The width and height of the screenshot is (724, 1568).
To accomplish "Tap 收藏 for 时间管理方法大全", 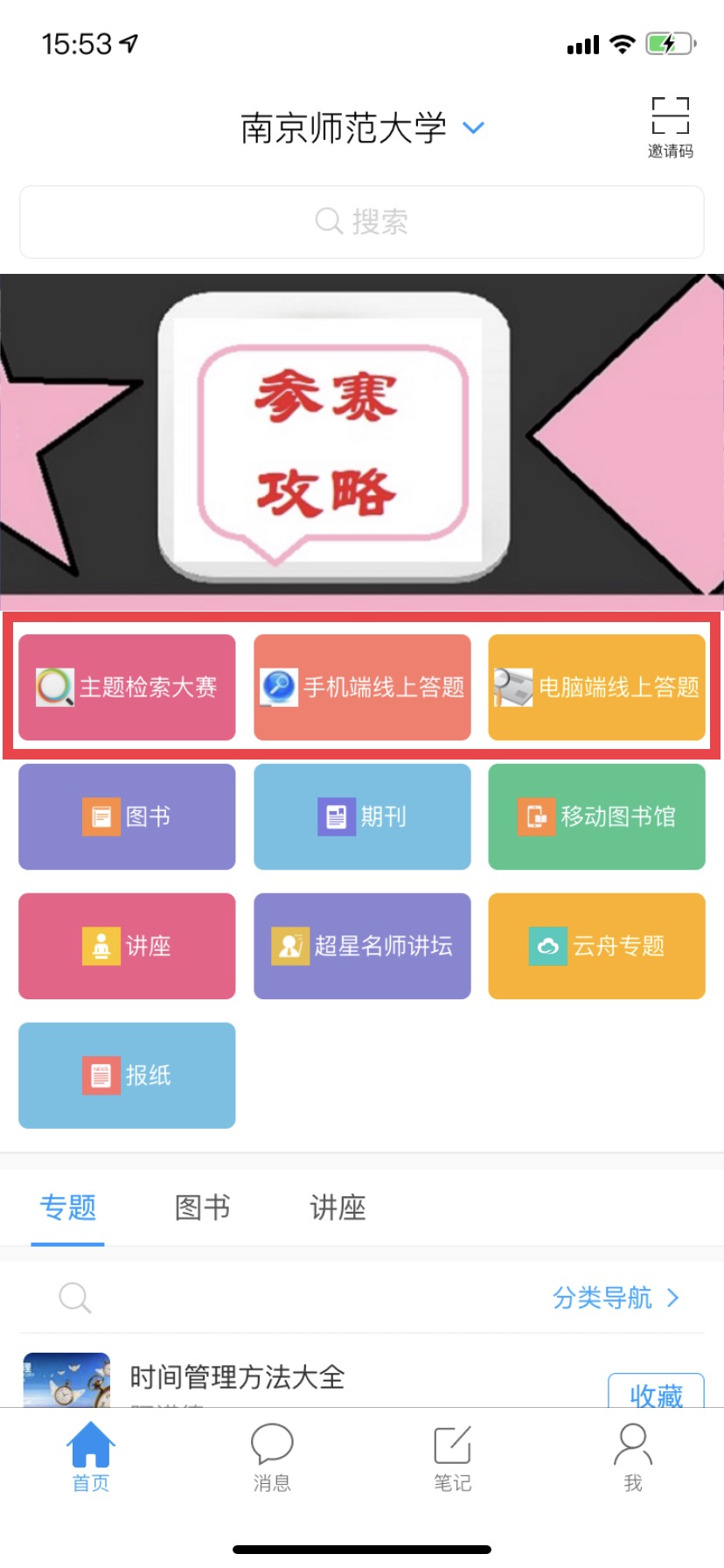I will pos(656,1393).
